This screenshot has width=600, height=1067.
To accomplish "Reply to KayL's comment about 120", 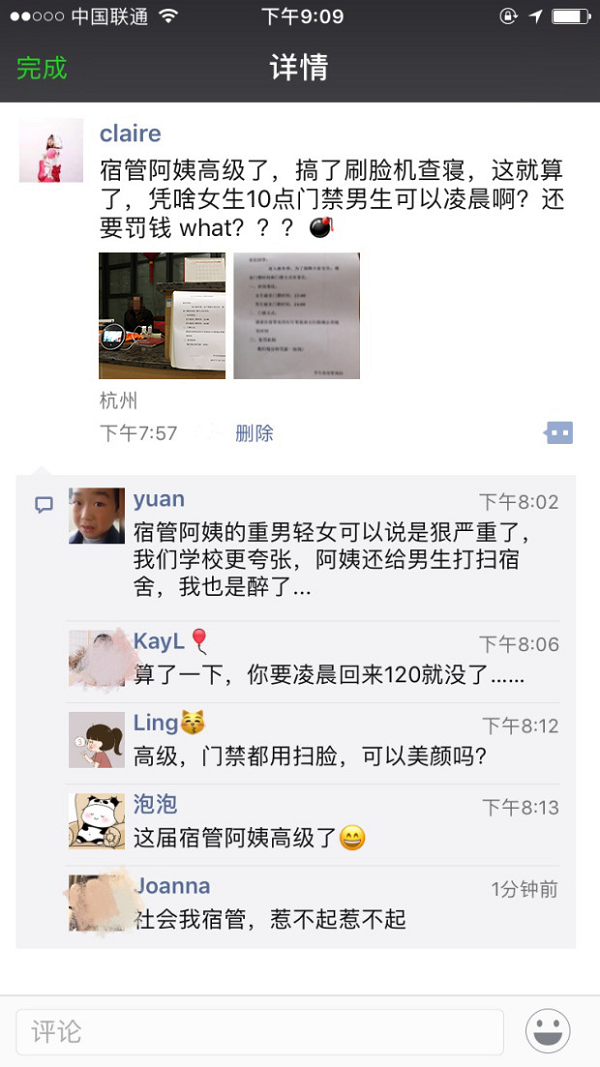I will [330, 675].
